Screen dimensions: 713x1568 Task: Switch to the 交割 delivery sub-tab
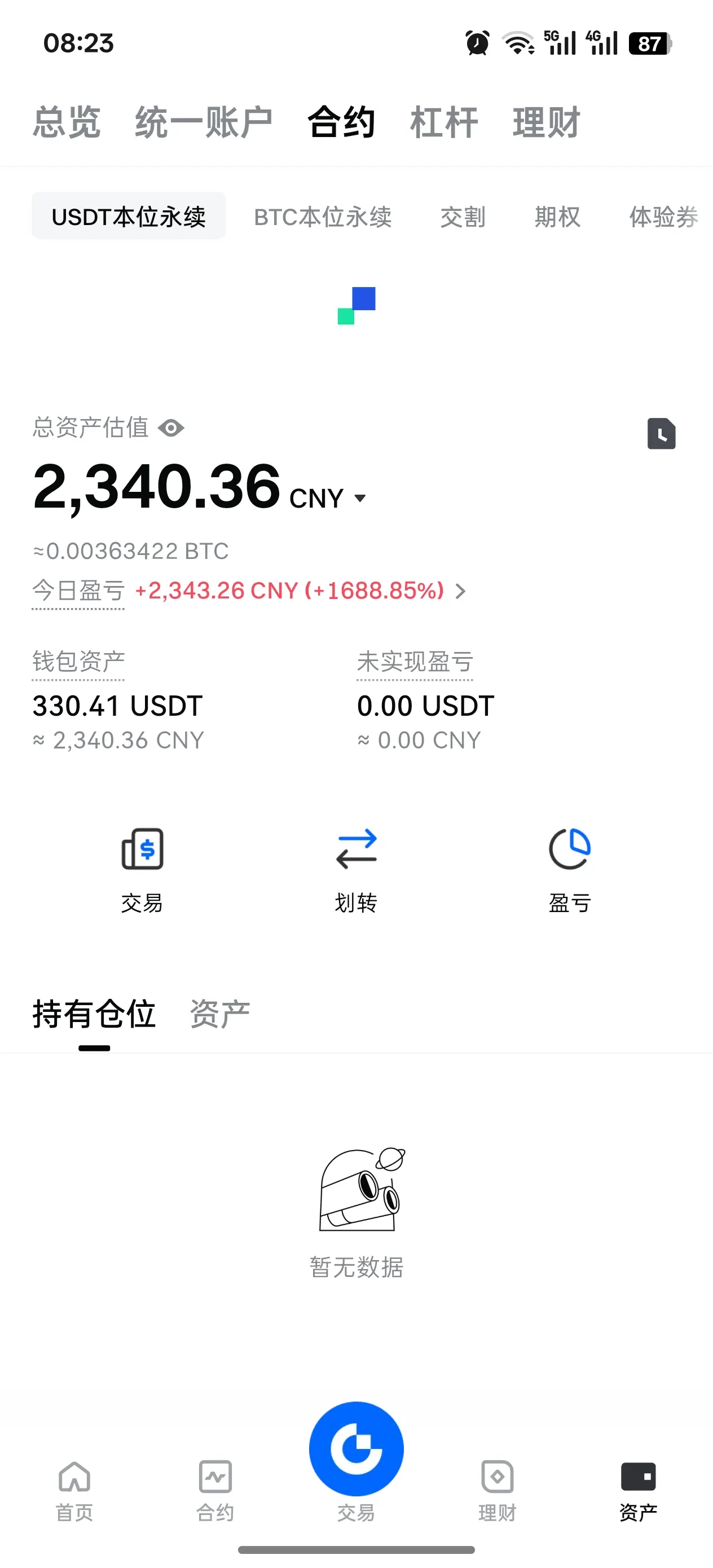[x=463, y=217]
